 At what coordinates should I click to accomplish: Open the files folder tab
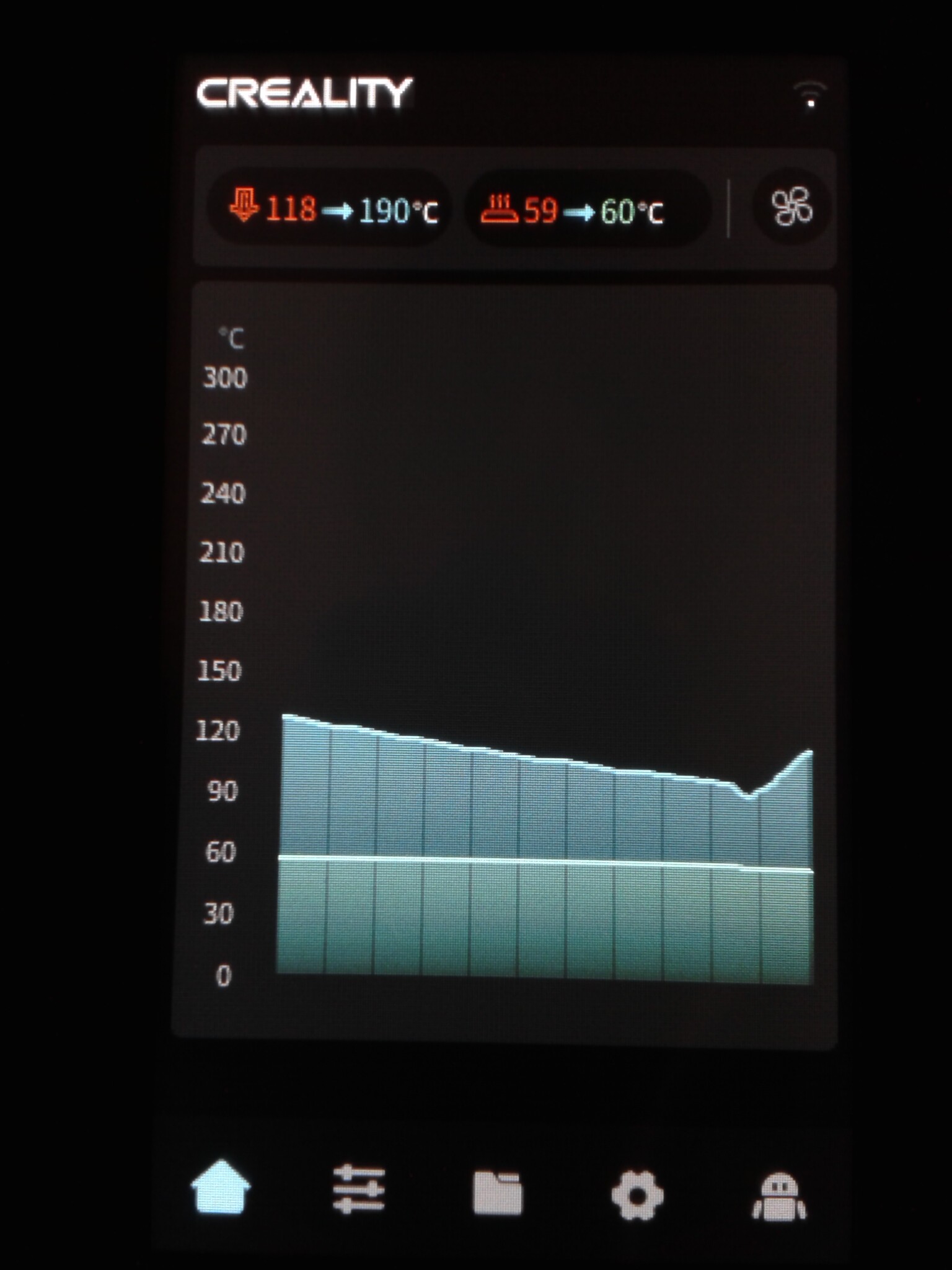498,1191
